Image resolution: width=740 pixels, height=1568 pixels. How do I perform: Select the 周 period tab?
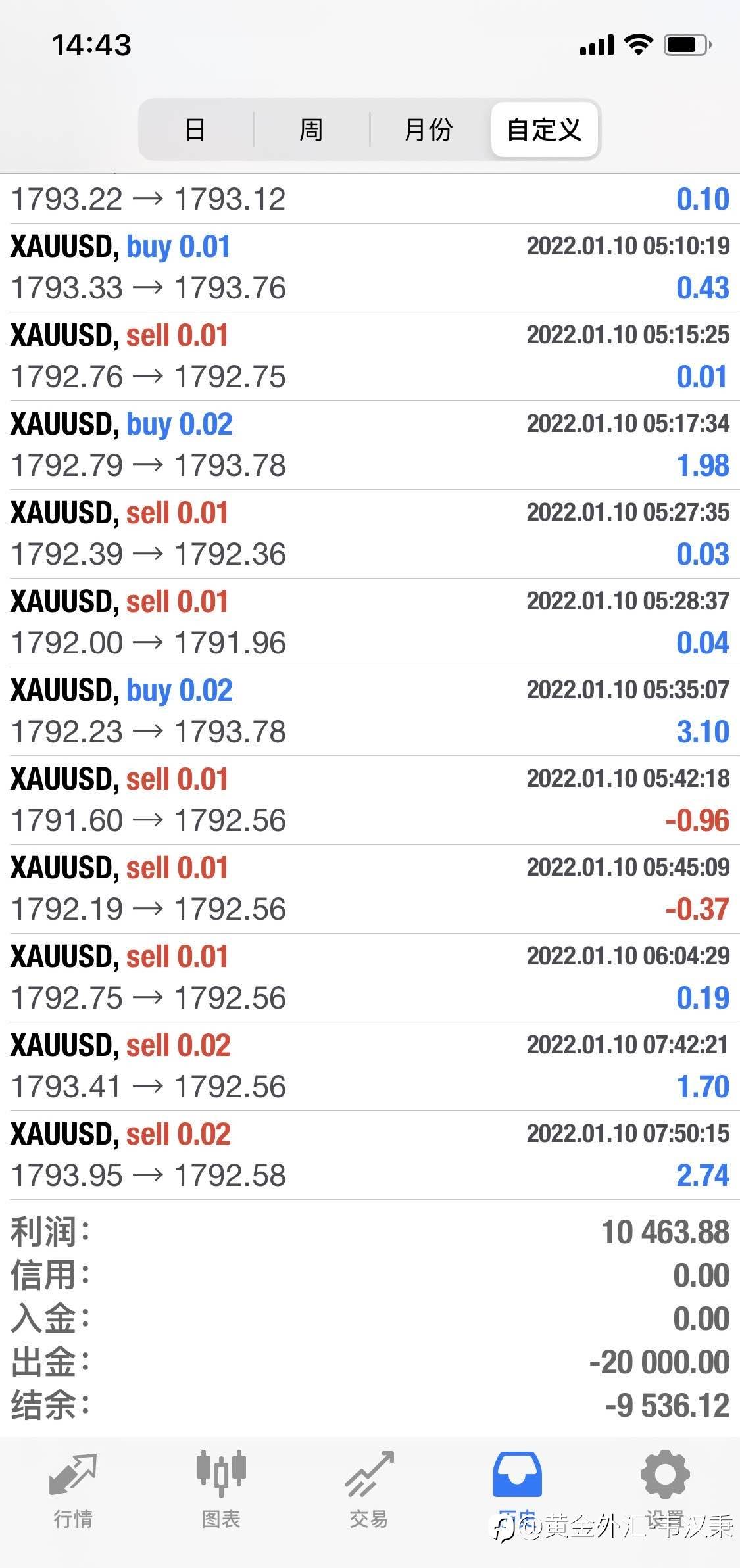pyautogui.click(x=311, y=130)
